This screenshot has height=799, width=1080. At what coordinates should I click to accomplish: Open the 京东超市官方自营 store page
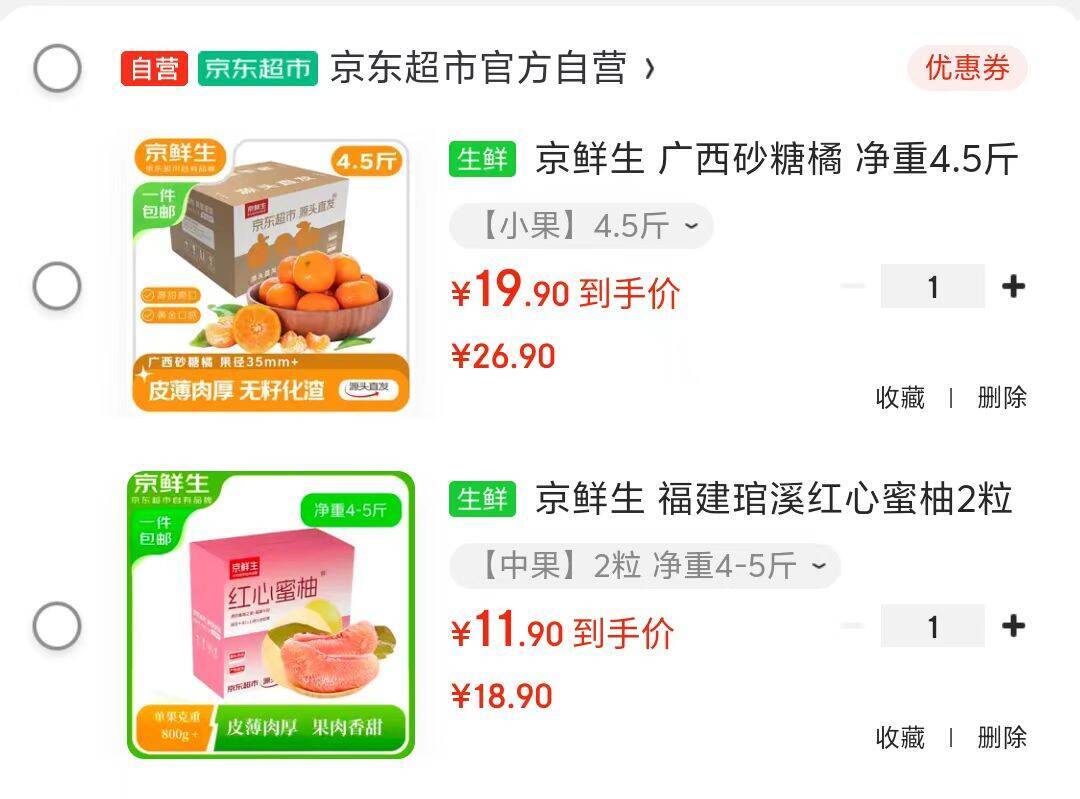click(x=490, y=68)
